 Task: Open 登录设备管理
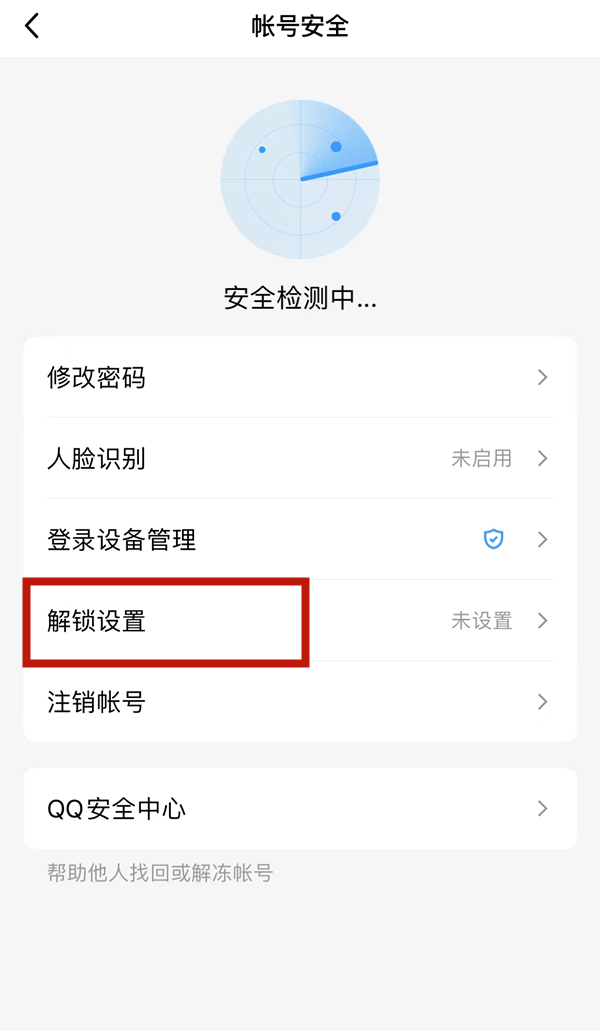pos(300,539)
